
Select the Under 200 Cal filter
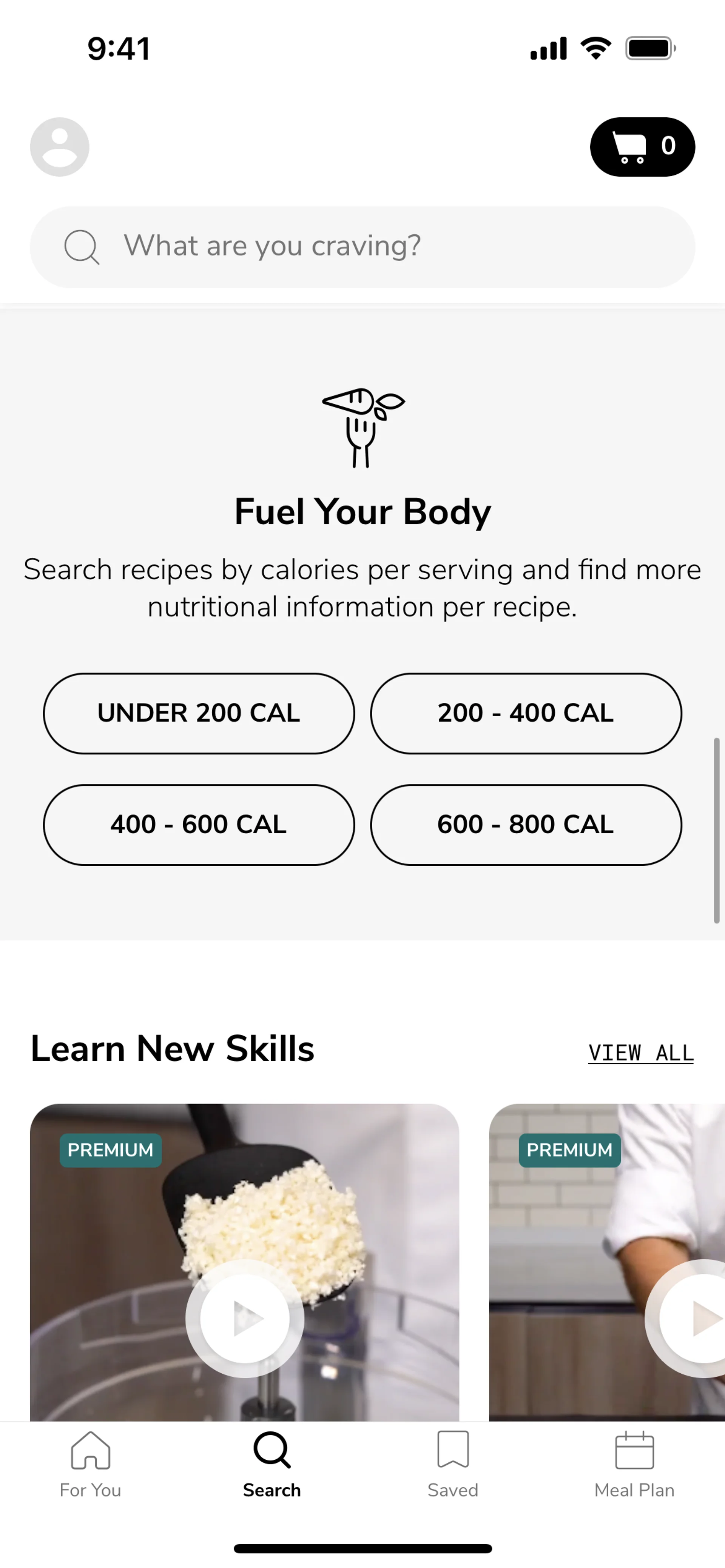pos(199,713)
